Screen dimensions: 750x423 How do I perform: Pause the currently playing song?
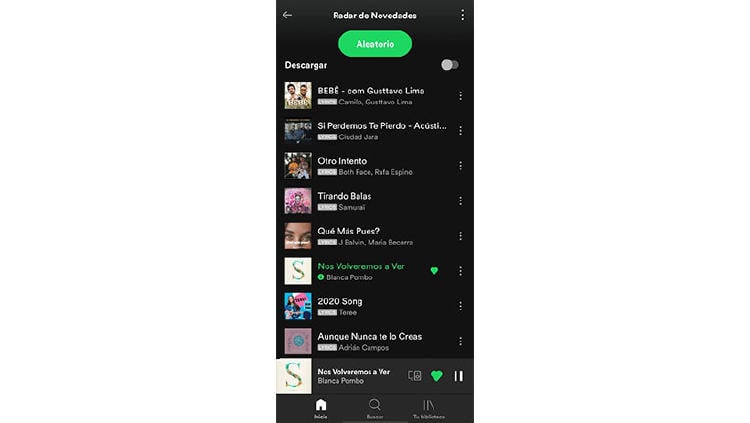pos(459,376)
